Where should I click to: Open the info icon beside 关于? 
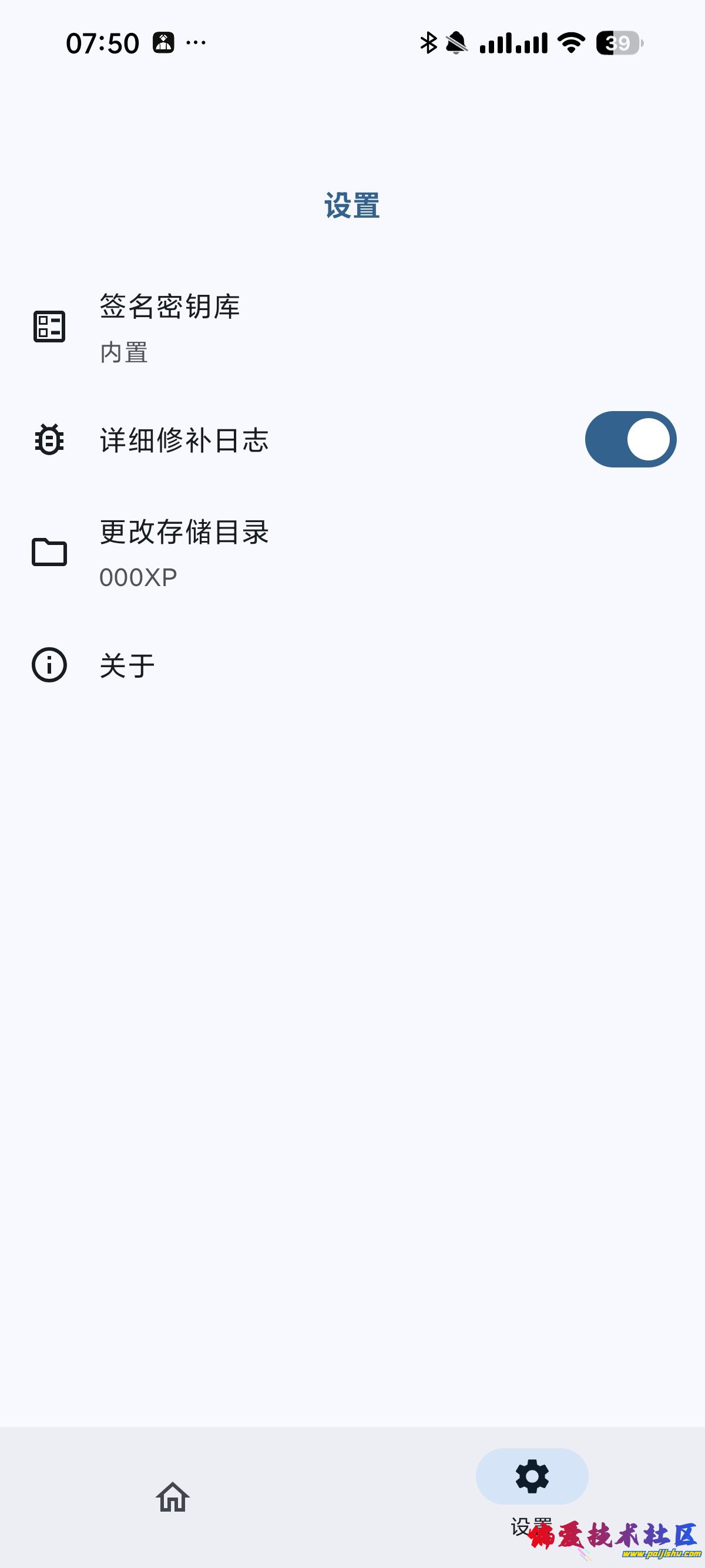49,664
